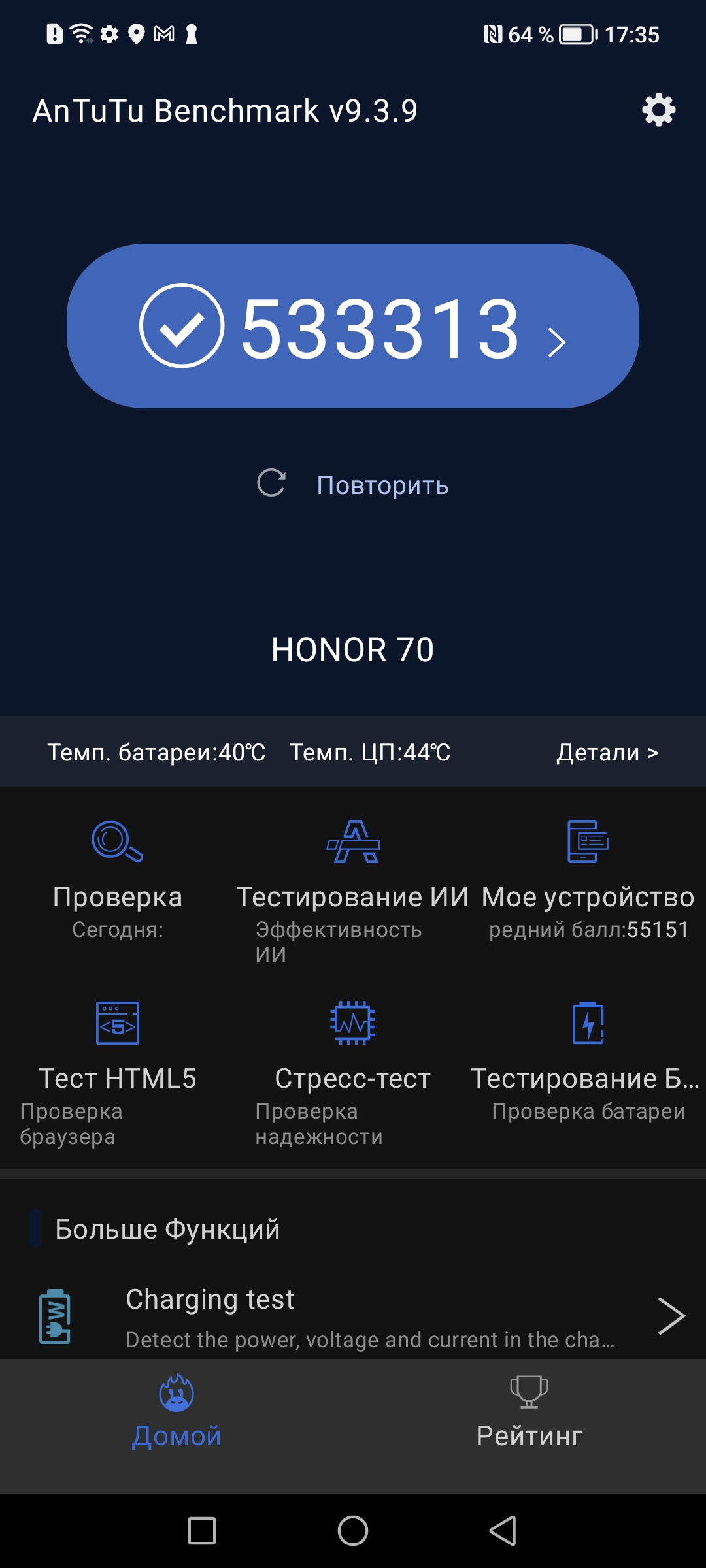
Task: Start Тестирование ИИ
Action: 353,878
